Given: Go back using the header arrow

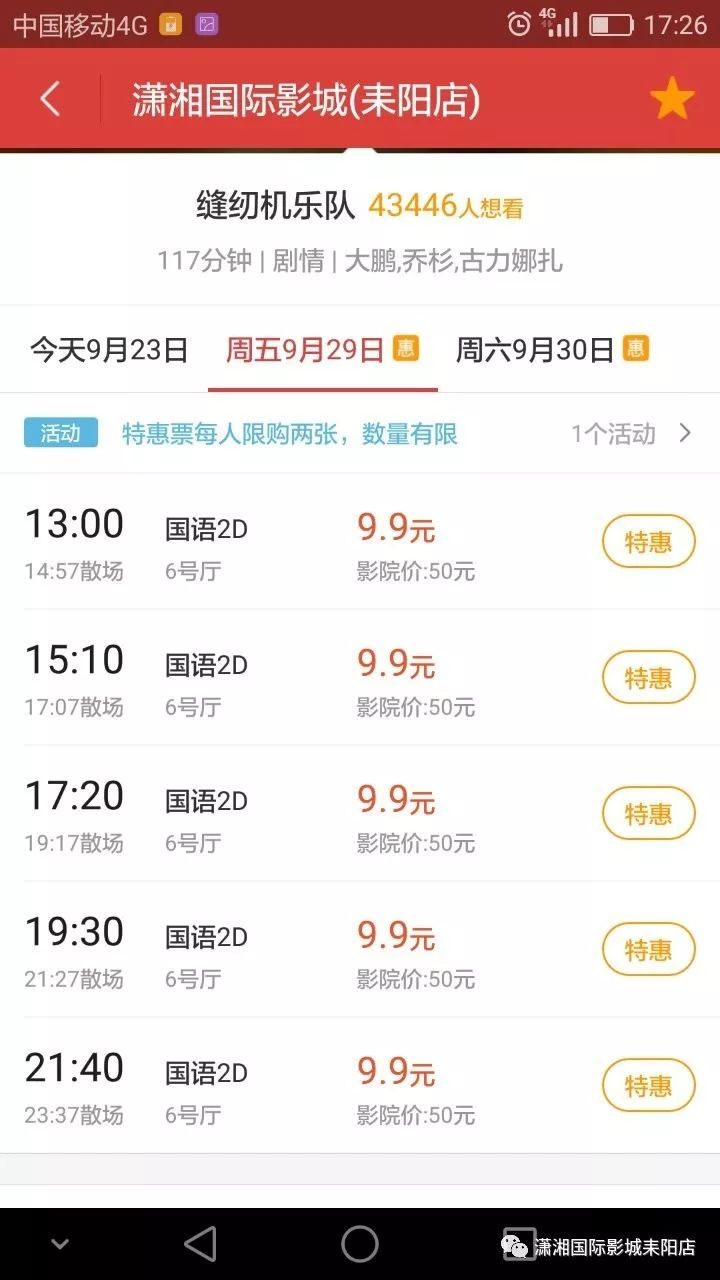Looking at the screenshot, I should pyautogui.click(x=51, y=99).
